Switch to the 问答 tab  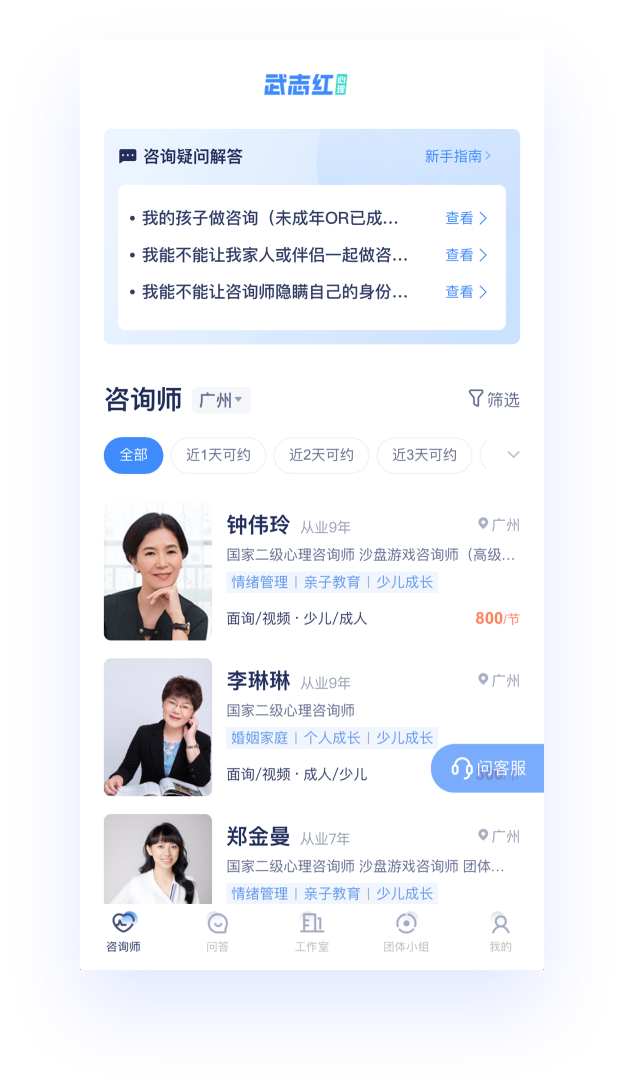pyautogui.click(x=217, y=932)
